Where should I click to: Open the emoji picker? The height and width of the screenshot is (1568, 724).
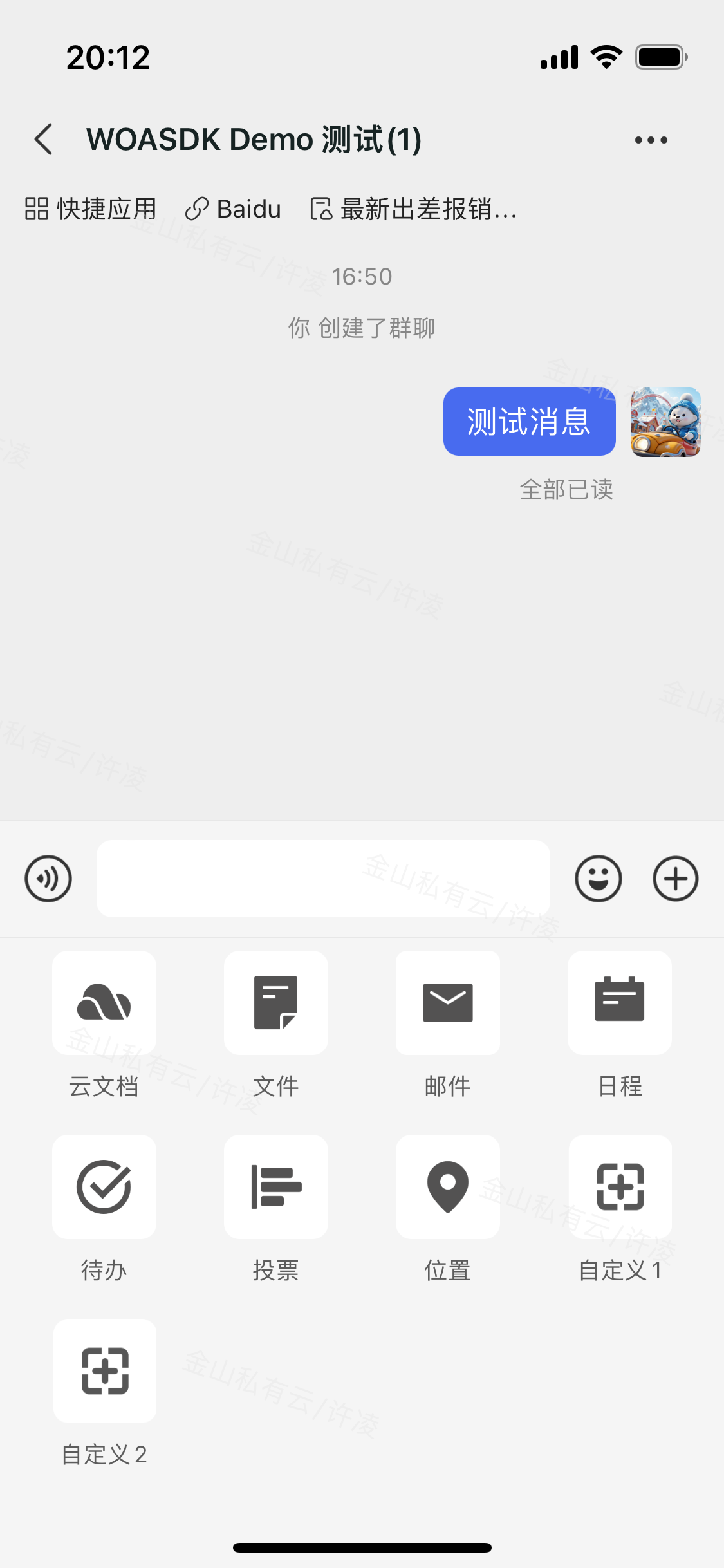pyautogui.click(x=598, y=879)
